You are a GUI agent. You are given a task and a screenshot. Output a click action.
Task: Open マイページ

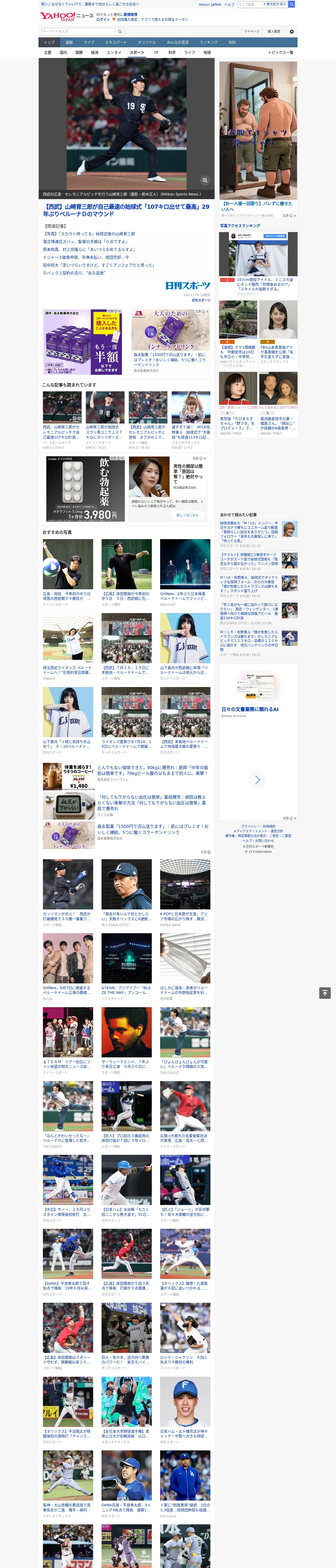coord(252,31)
